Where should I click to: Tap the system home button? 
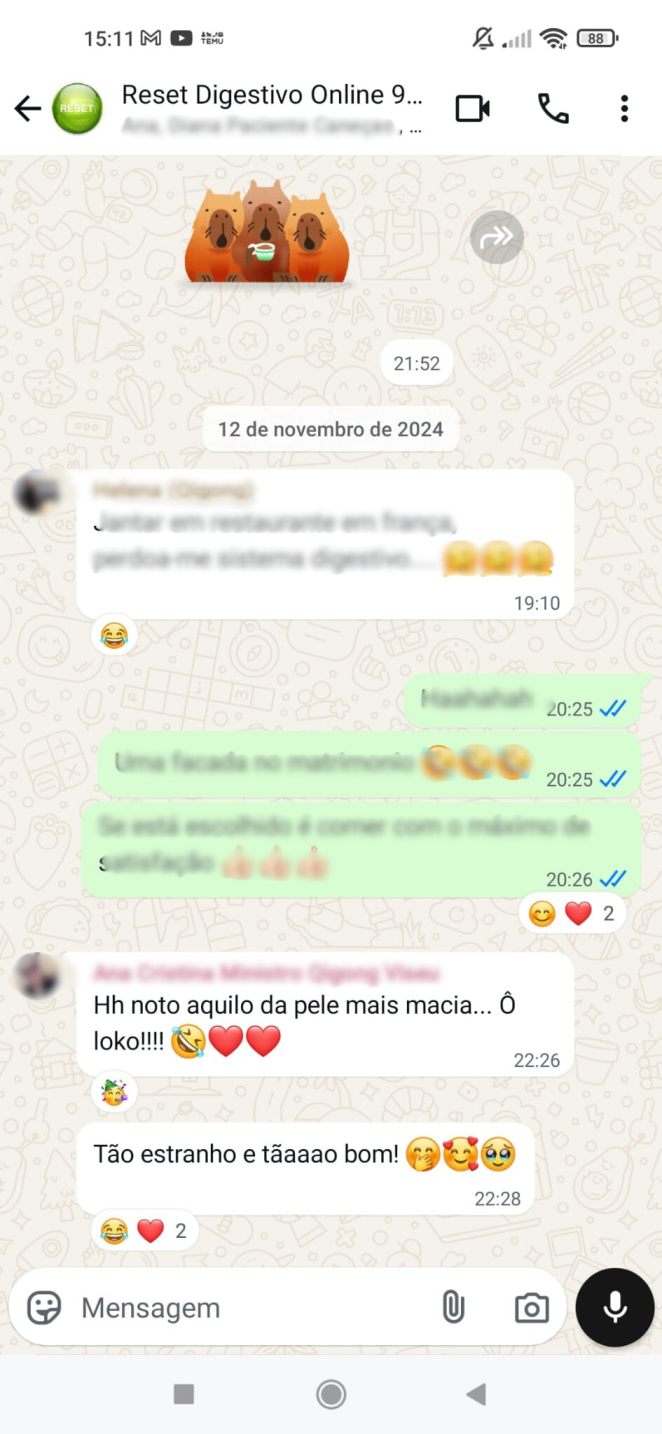coord(331,1394)
